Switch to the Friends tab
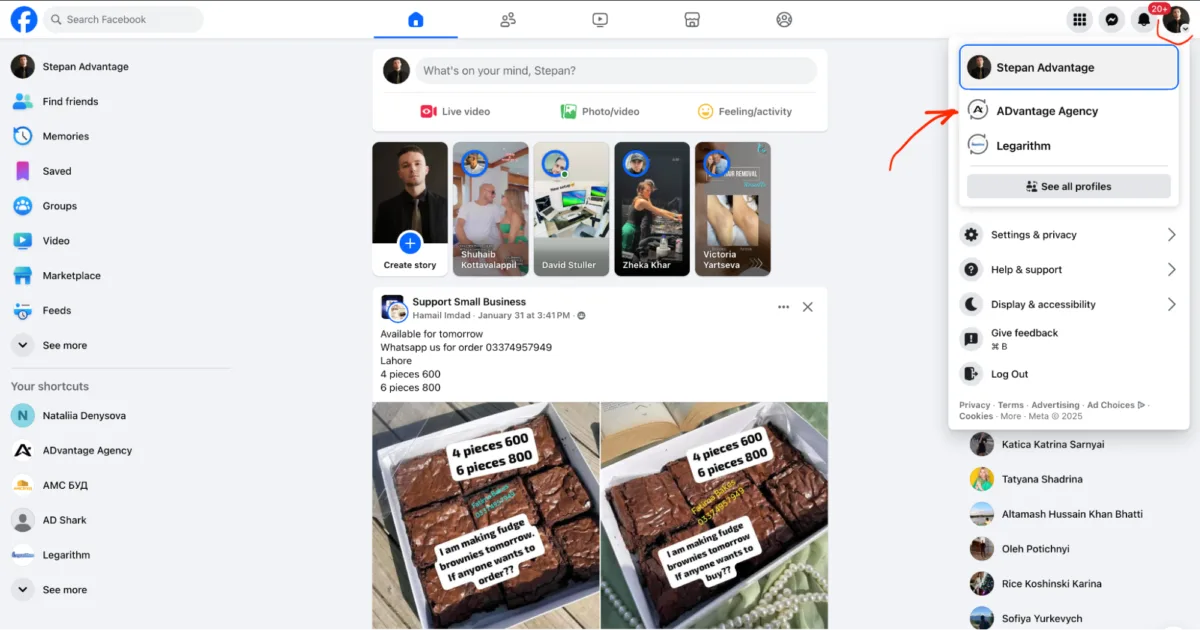This screenshot has width=1200, height=630. (508, 19)
